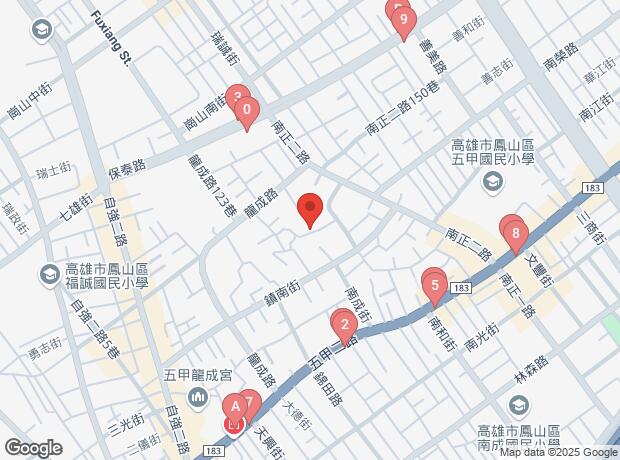Screen dimensions: 620x460
Task: Select the marker labeled A
Action: coord(236,407)
